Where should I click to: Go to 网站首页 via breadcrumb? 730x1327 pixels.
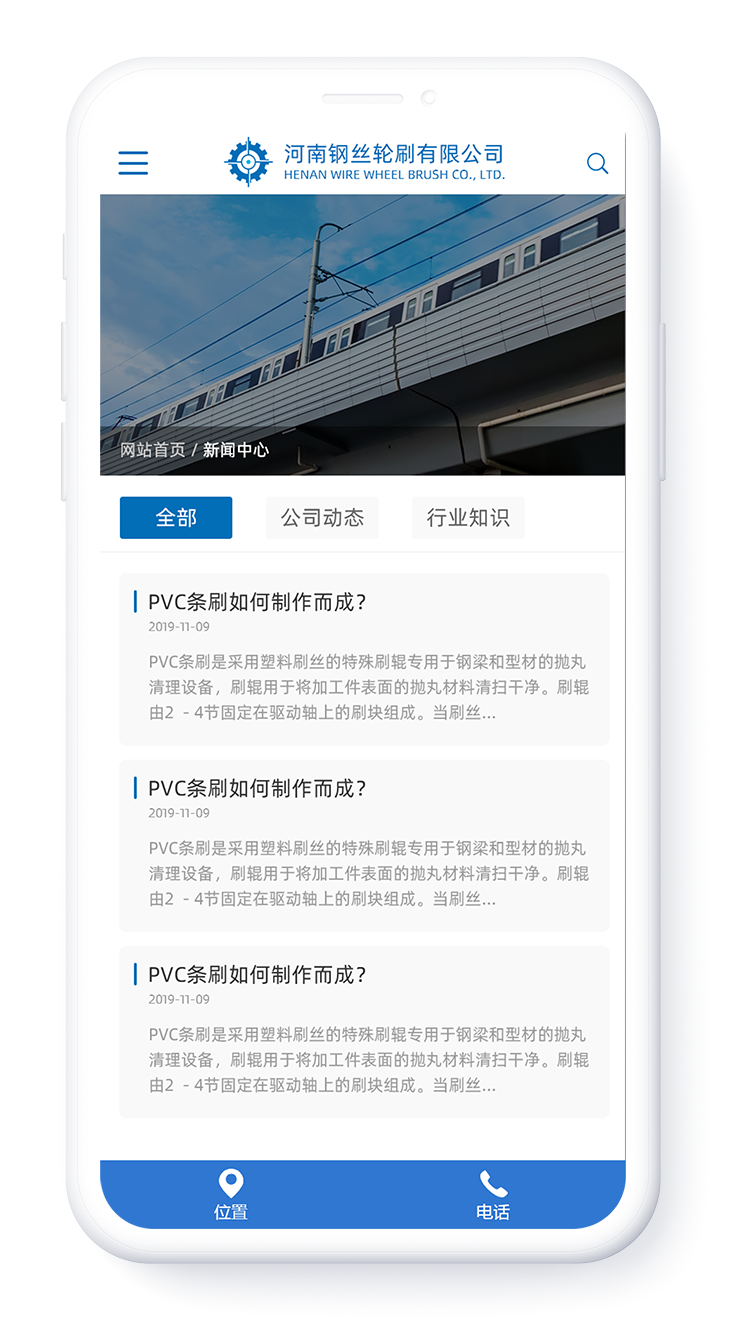[152, 450]
